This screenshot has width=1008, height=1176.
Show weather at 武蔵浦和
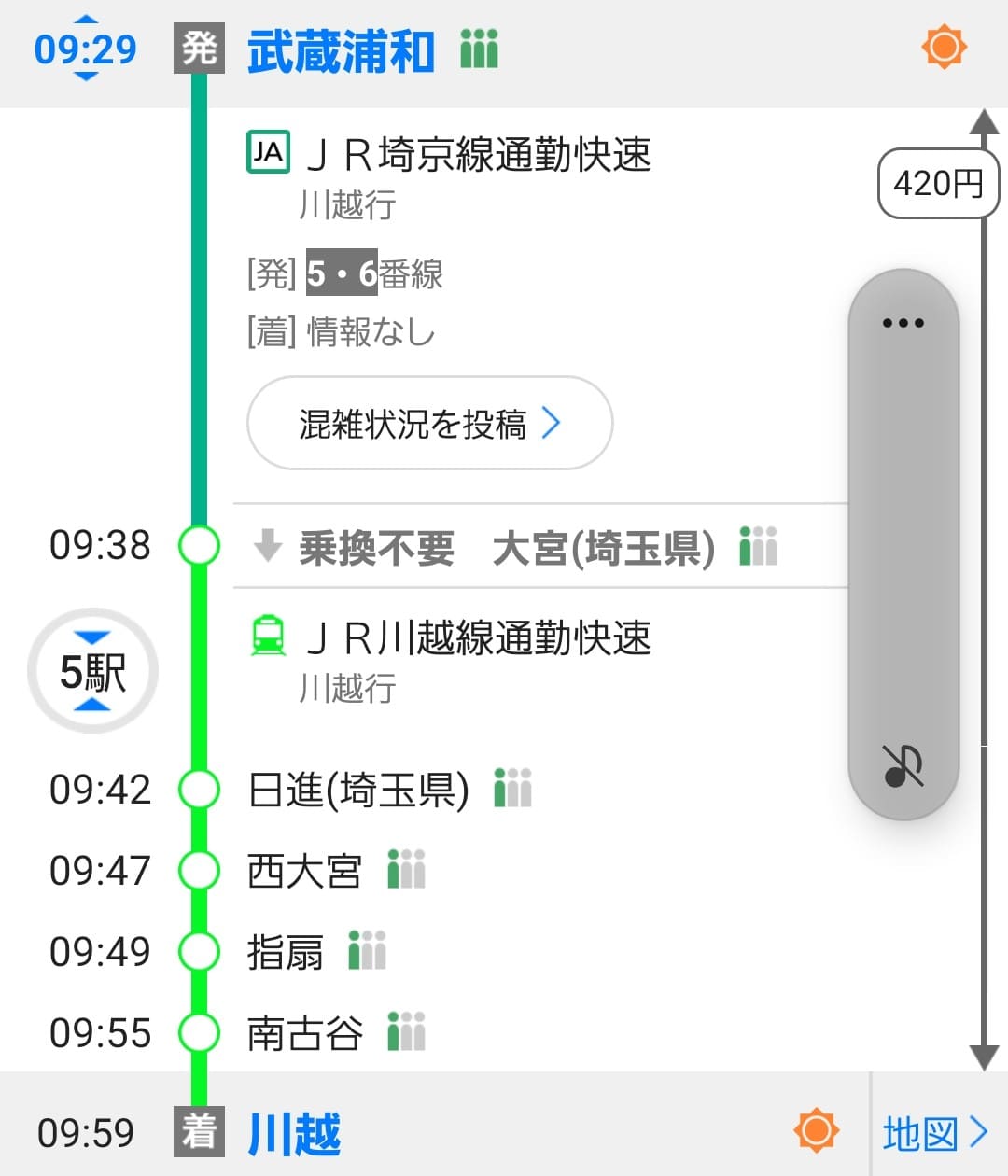(944, 47)
